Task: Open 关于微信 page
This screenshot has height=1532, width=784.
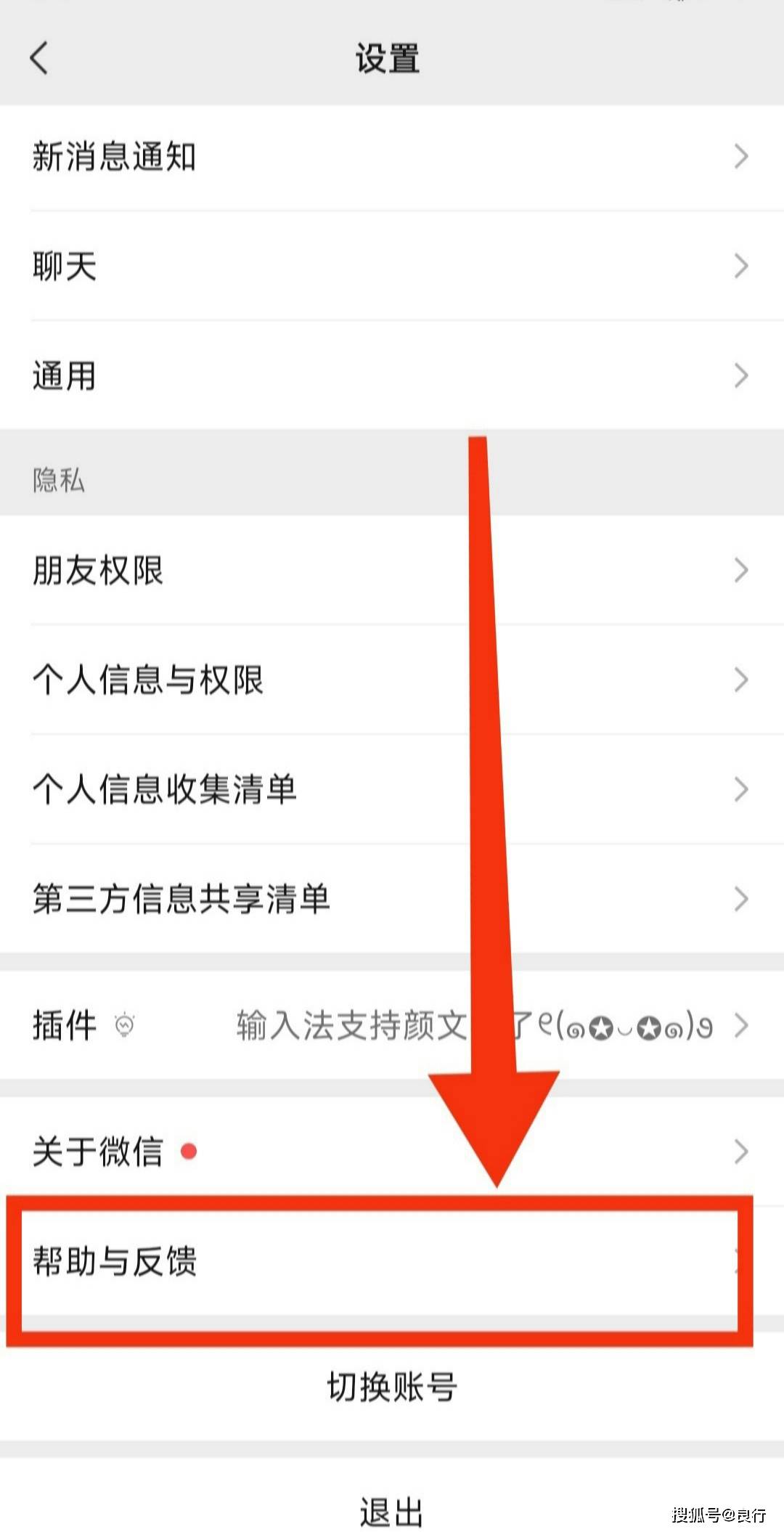Action: point(392,1152)
